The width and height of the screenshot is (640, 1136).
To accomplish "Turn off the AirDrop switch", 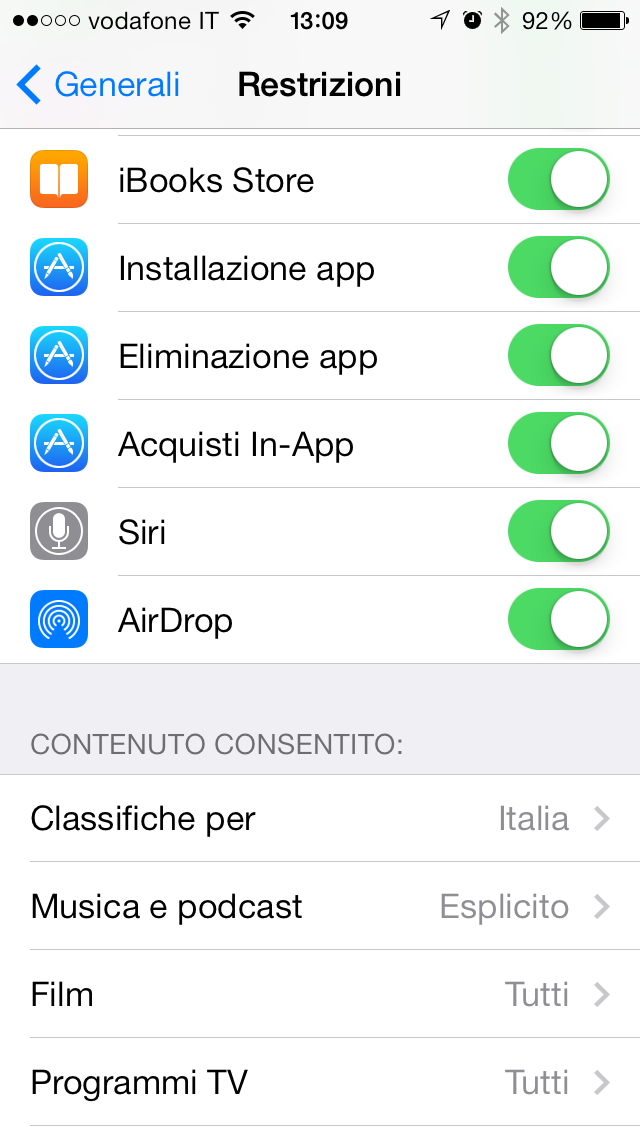I will [x=559, y=620].
